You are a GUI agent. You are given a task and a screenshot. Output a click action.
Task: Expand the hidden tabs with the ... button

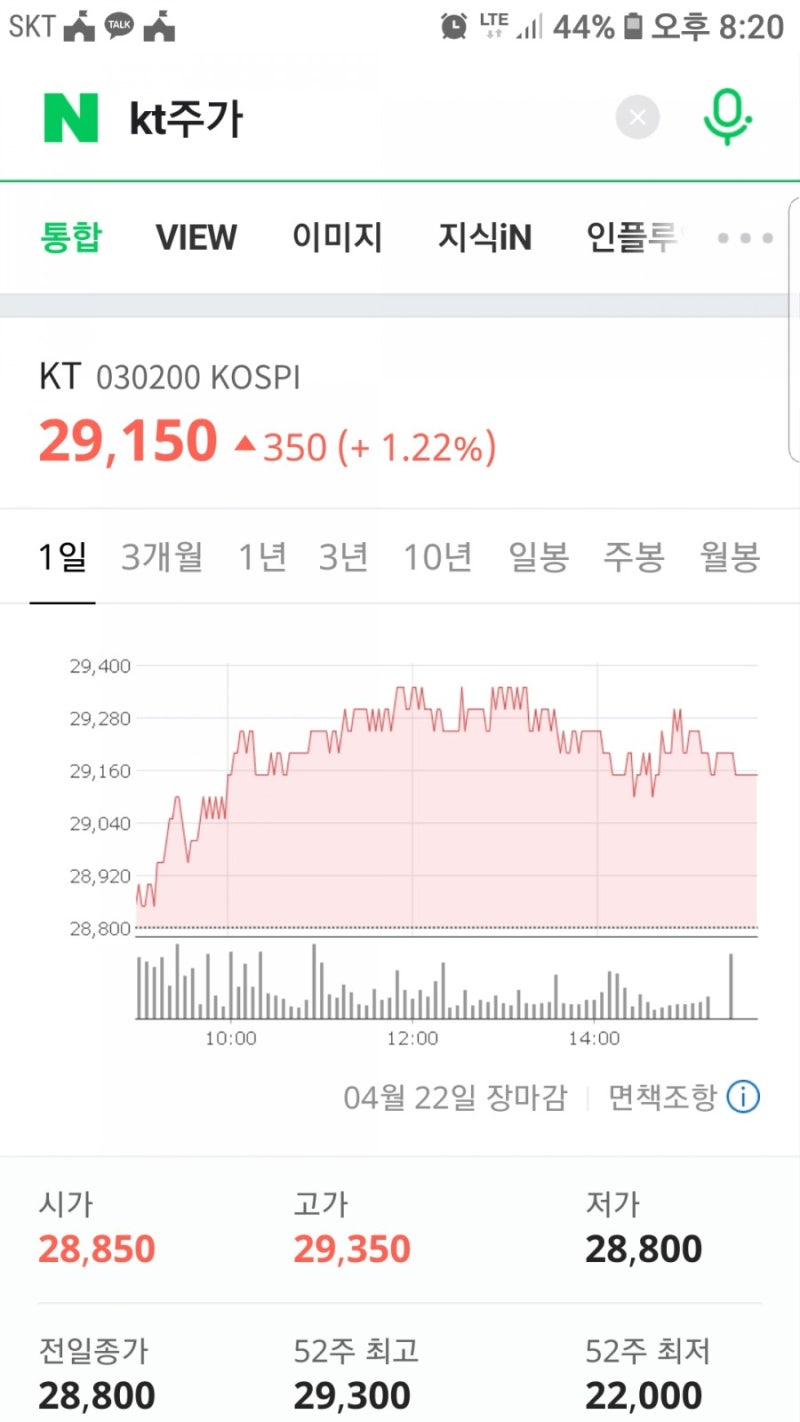[744, 237]
